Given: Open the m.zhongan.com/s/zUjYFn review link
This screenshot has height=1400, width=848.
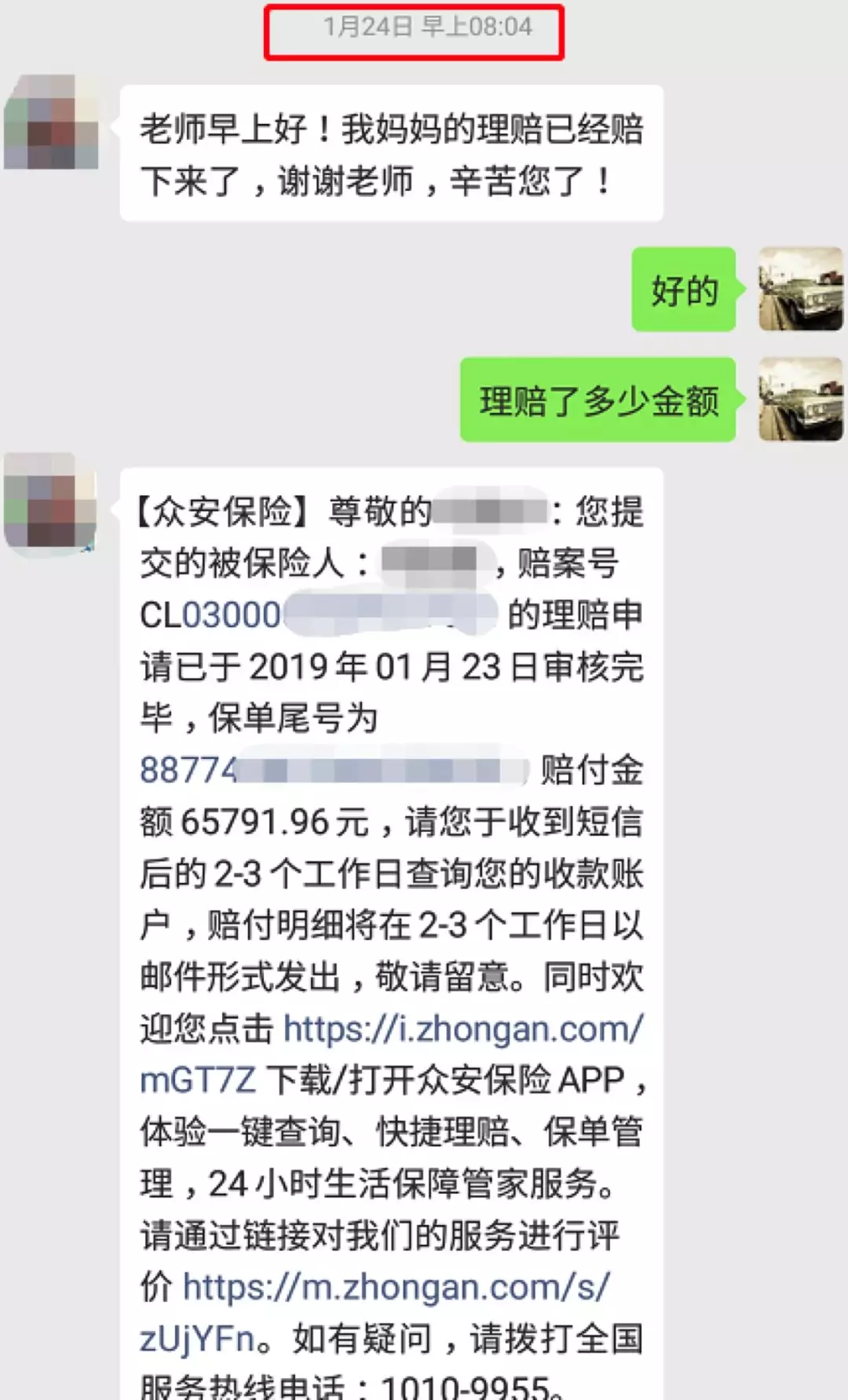Looking at the screenshot, I should [x=396, y=1288].
